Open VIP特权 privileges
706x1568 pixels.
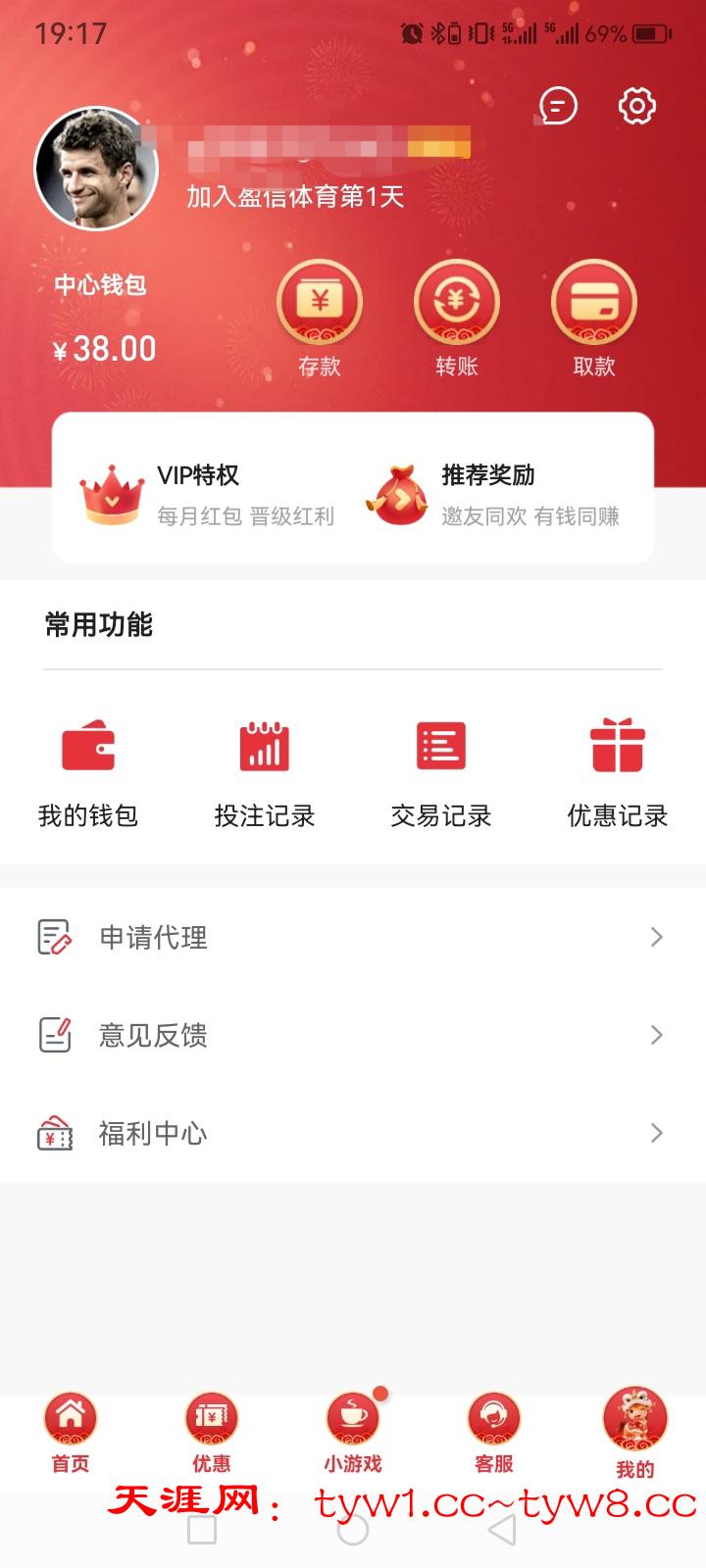[208, 495]
